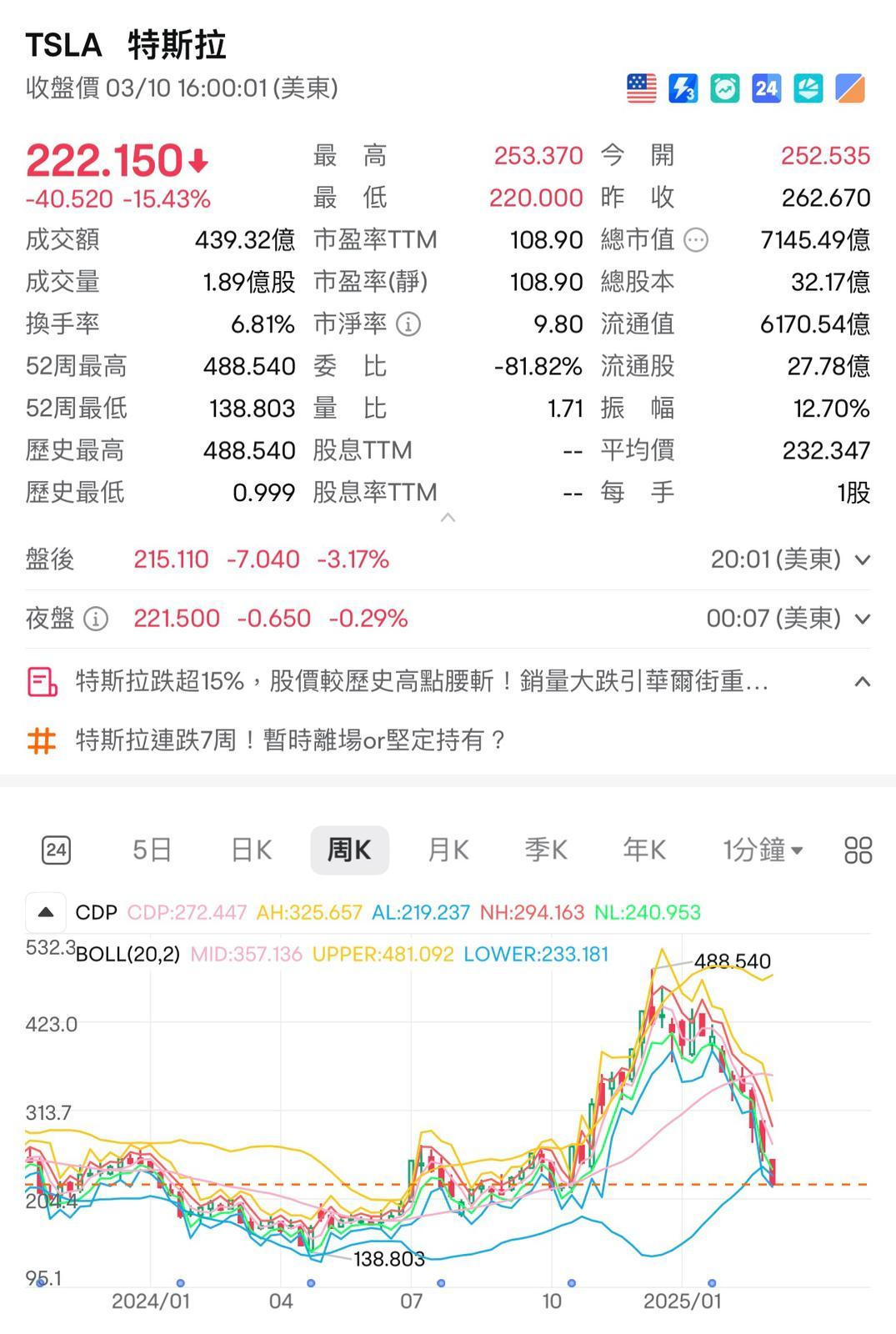Open the 1分鐘 interval dropdown

762,850
